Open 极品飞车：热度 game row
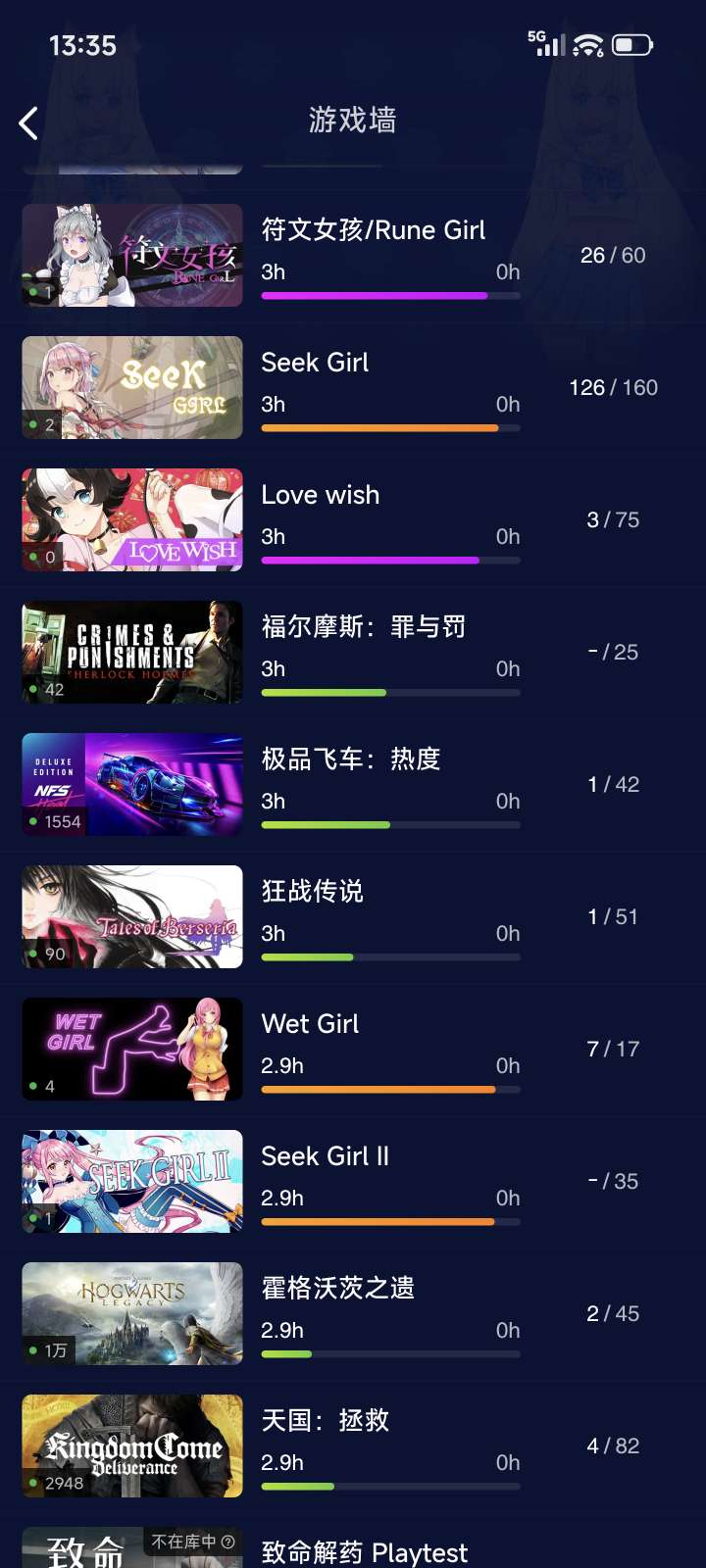The height and width of the screenshot is (1568, 706). [373, 784]
